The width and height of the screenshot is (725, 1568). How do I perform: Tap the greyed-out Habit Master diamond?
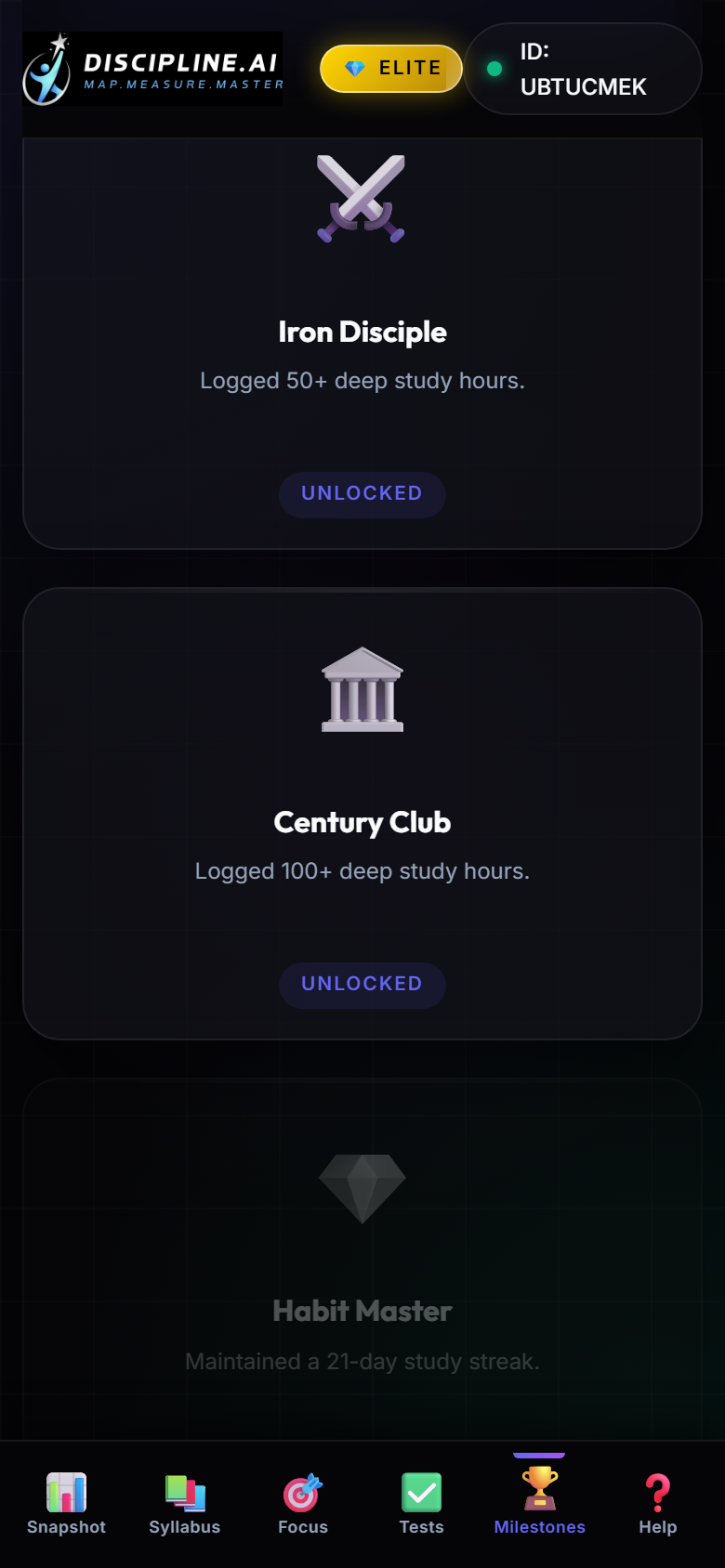point(362,1187)
